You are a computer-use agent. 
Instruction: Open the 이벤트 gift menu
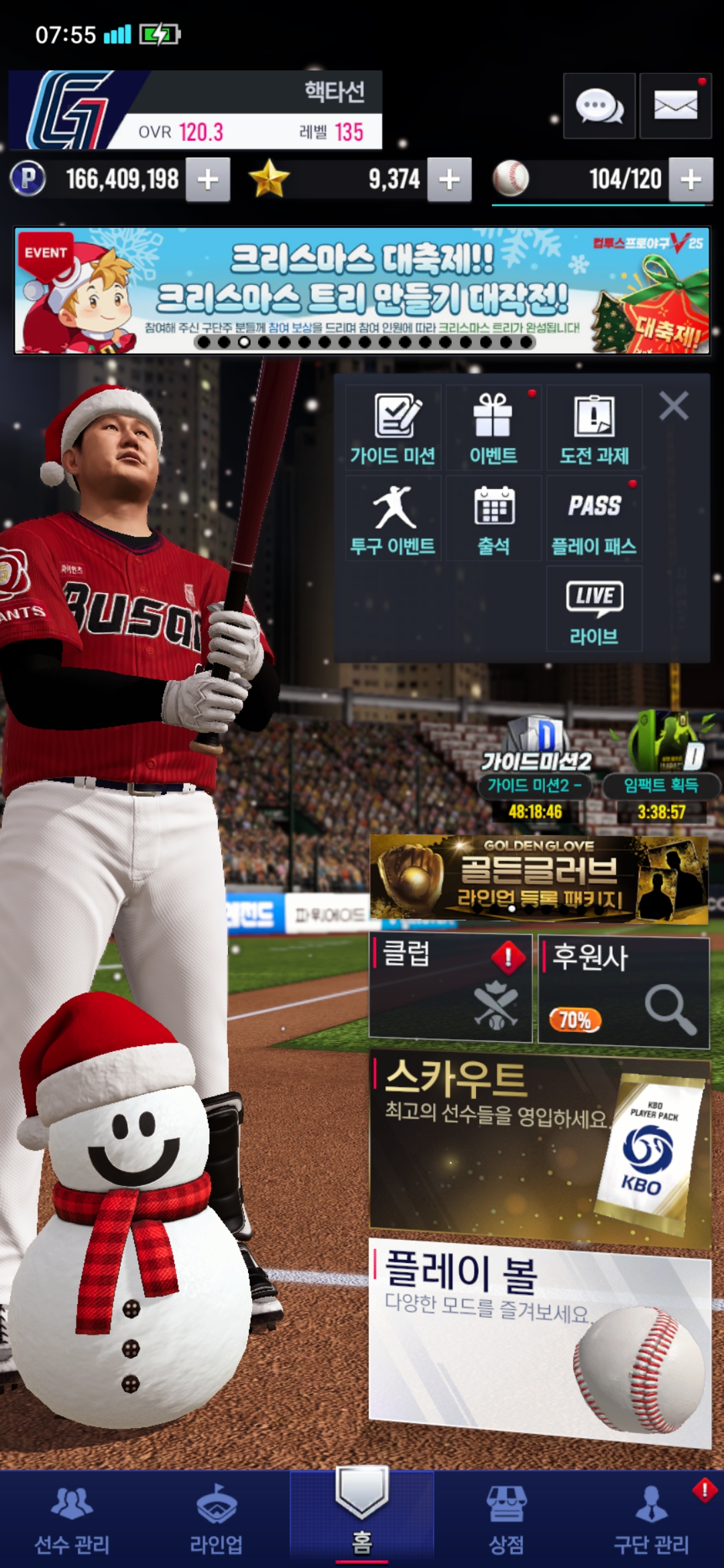493,429
